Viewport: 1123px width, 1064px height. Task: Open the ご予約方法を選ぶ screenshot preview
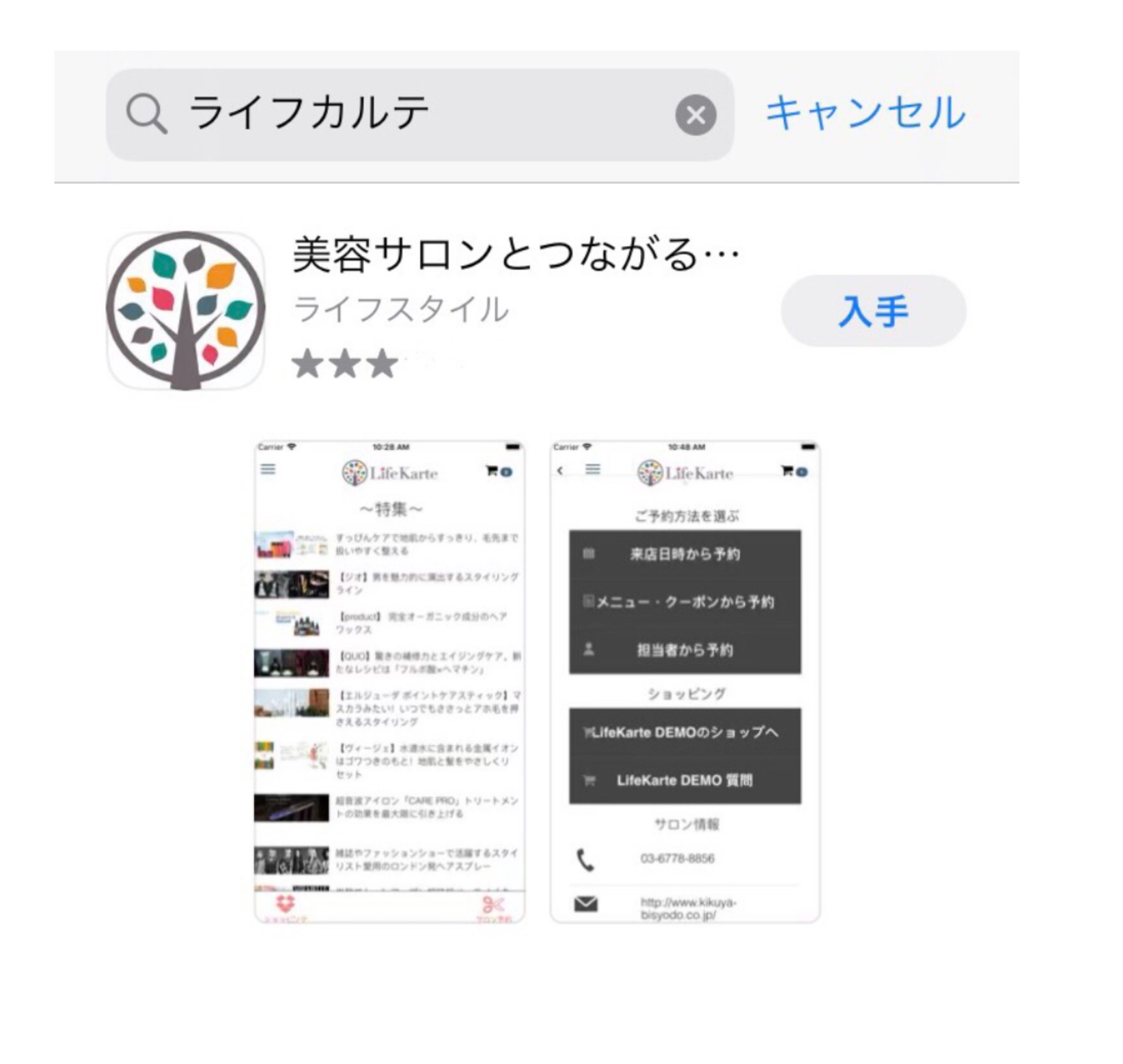coord(684,682)
